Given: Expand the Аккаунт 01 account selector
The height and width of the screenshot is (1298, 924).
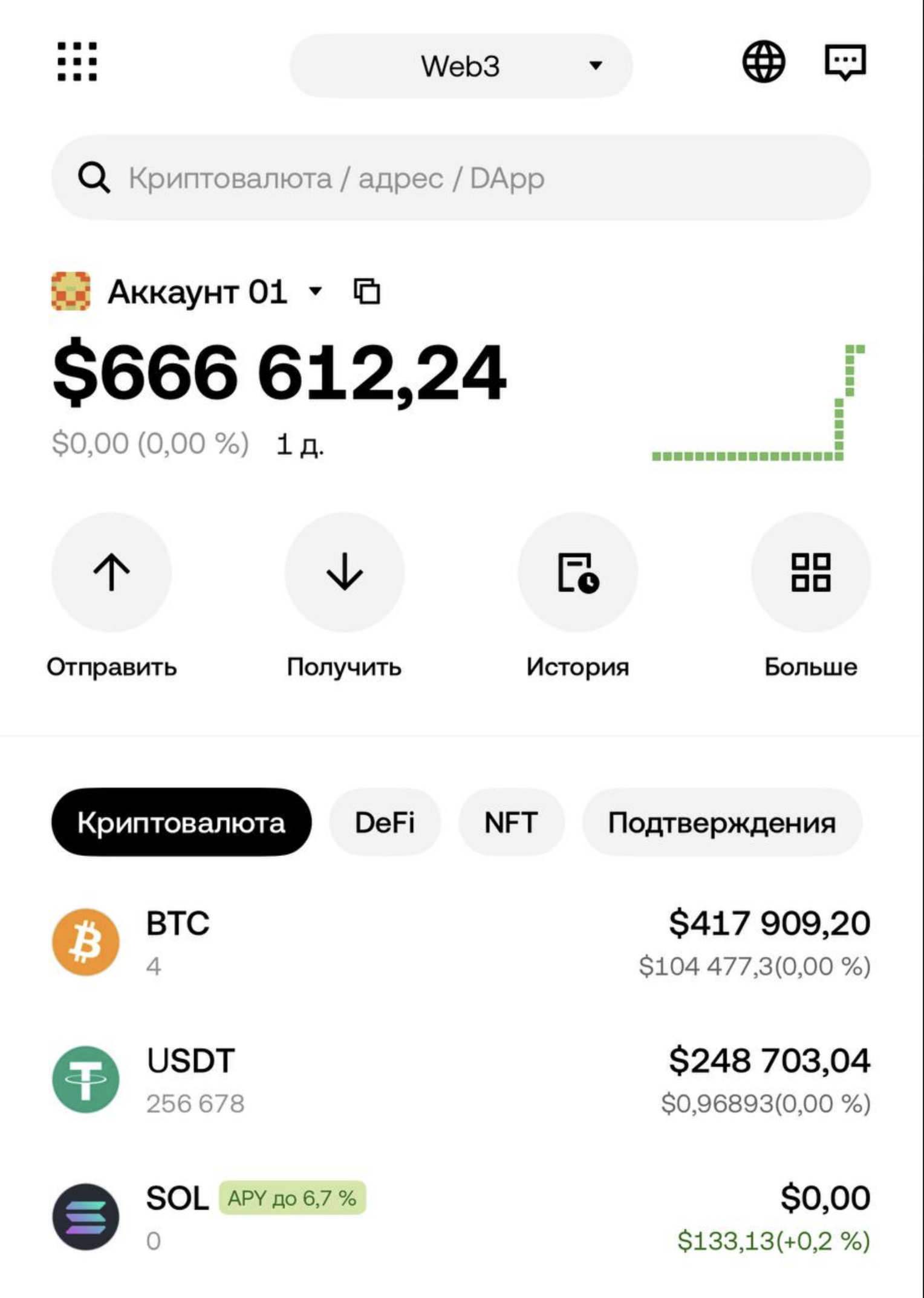Looking at the screenshot, I should click(215, 292).
